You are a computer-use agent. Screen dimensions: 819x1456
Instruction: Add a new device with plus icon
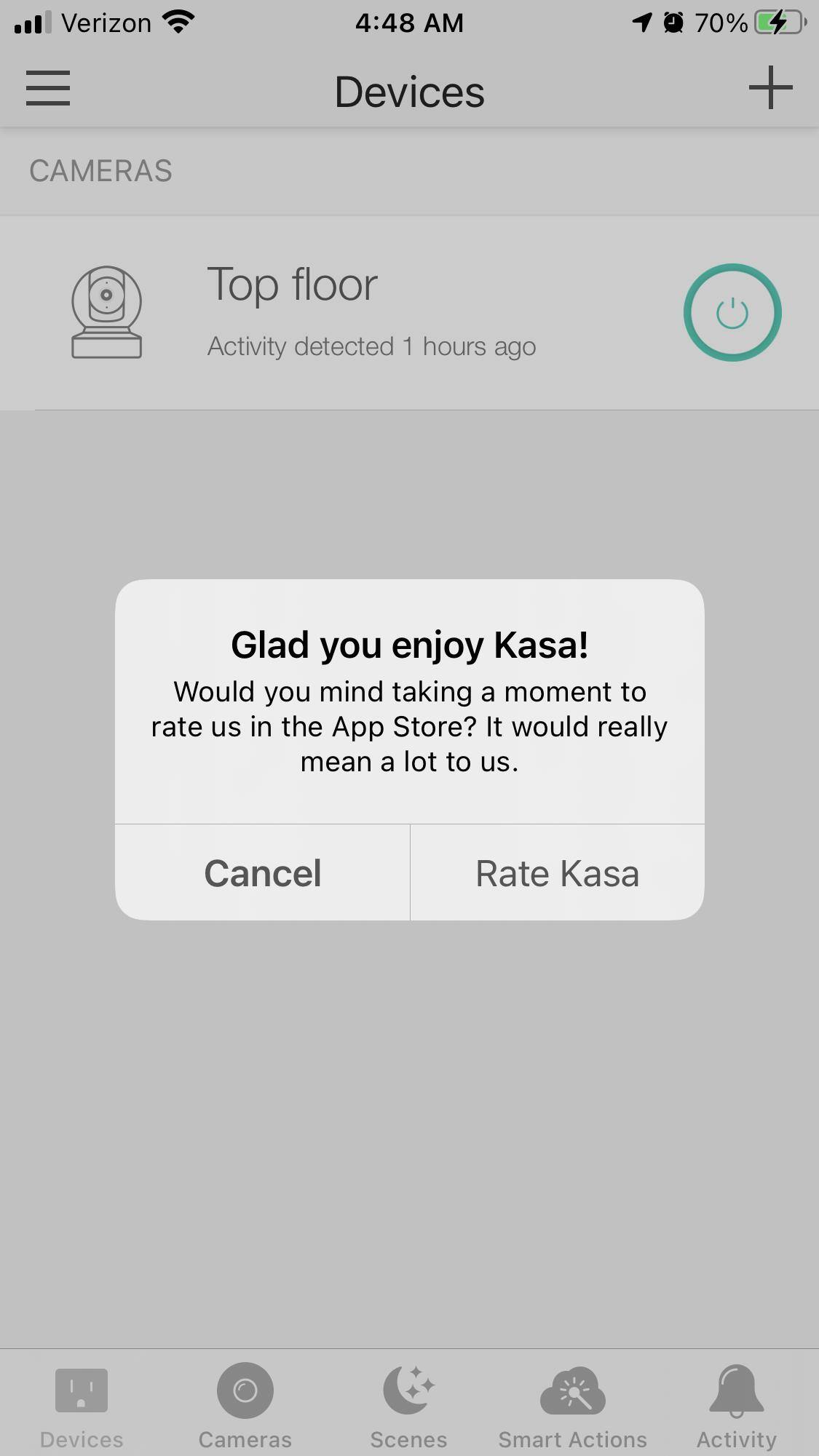(x=770, y=89)
